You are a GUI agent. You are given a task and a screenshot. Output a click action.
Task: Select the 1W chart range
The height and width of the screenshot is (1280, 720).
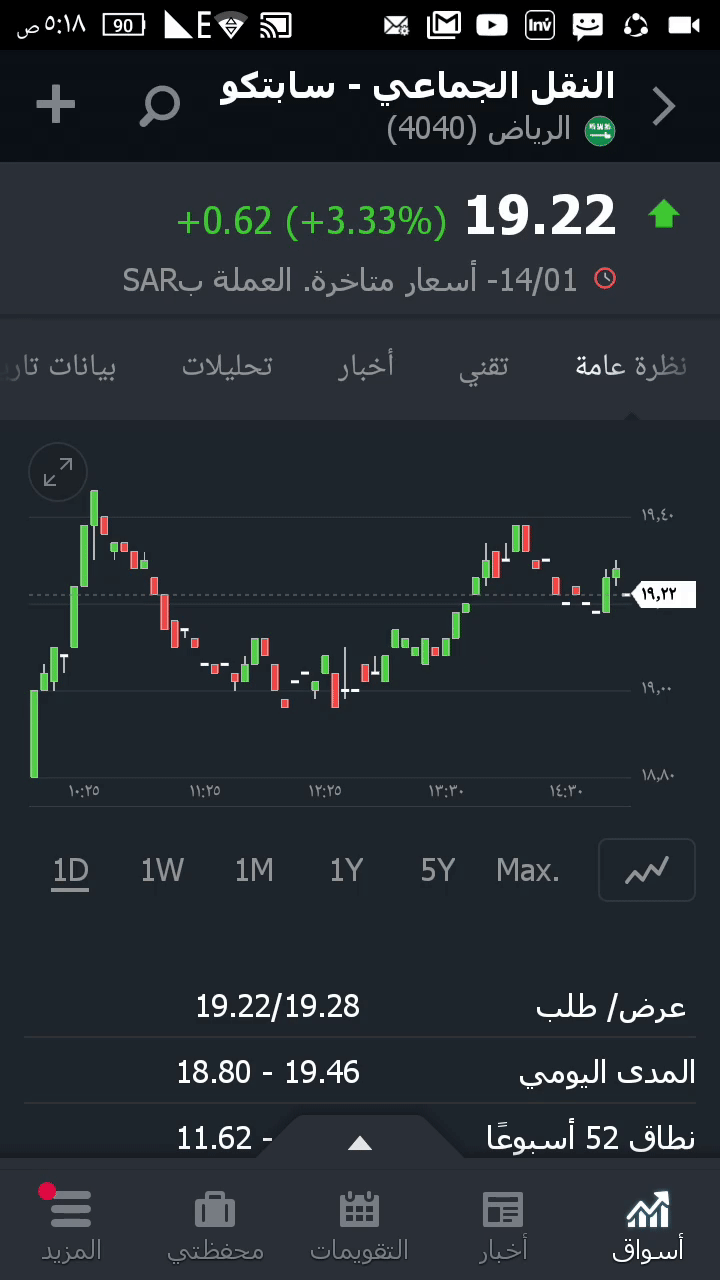pyautogui.click(x=162, y=871)
